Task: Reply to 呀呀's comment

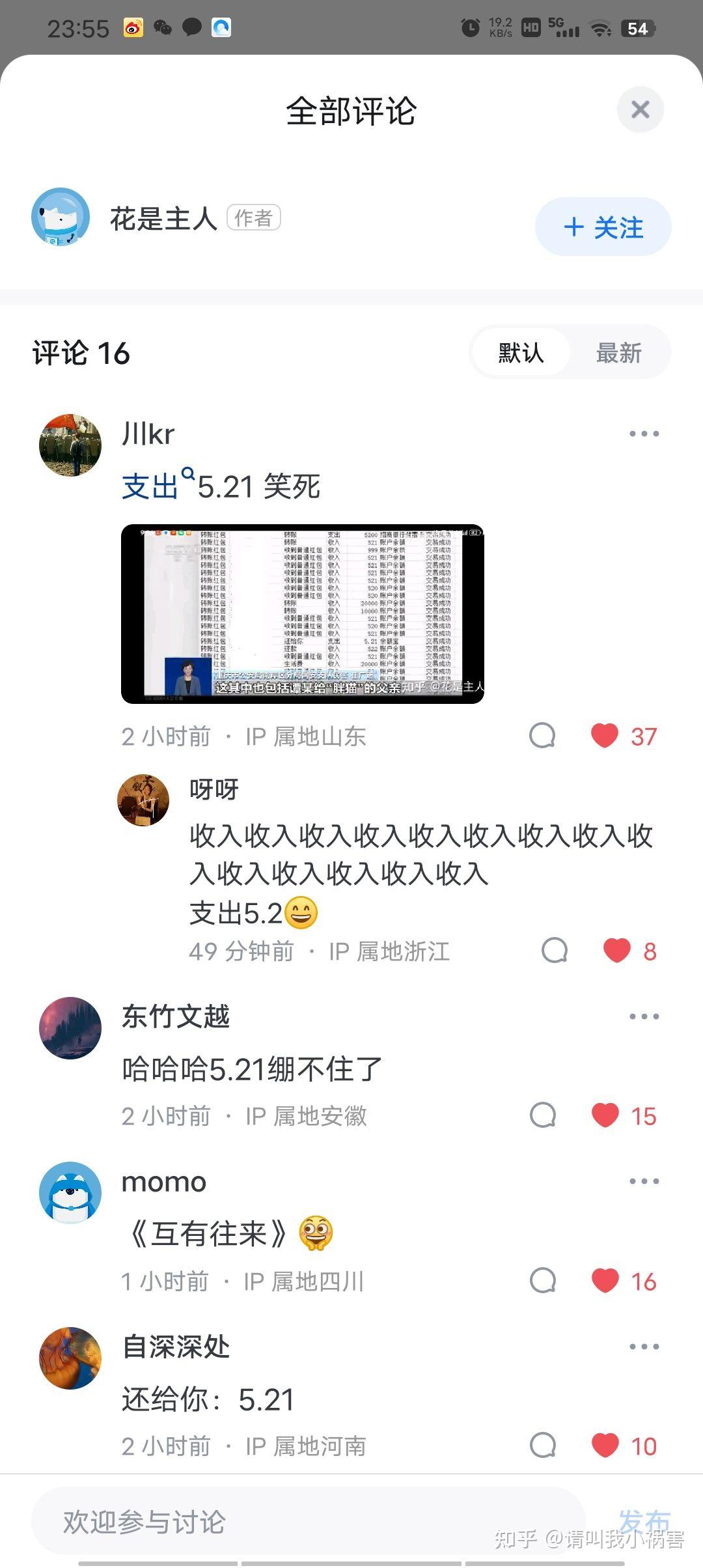Action: (x=555, y=951)
